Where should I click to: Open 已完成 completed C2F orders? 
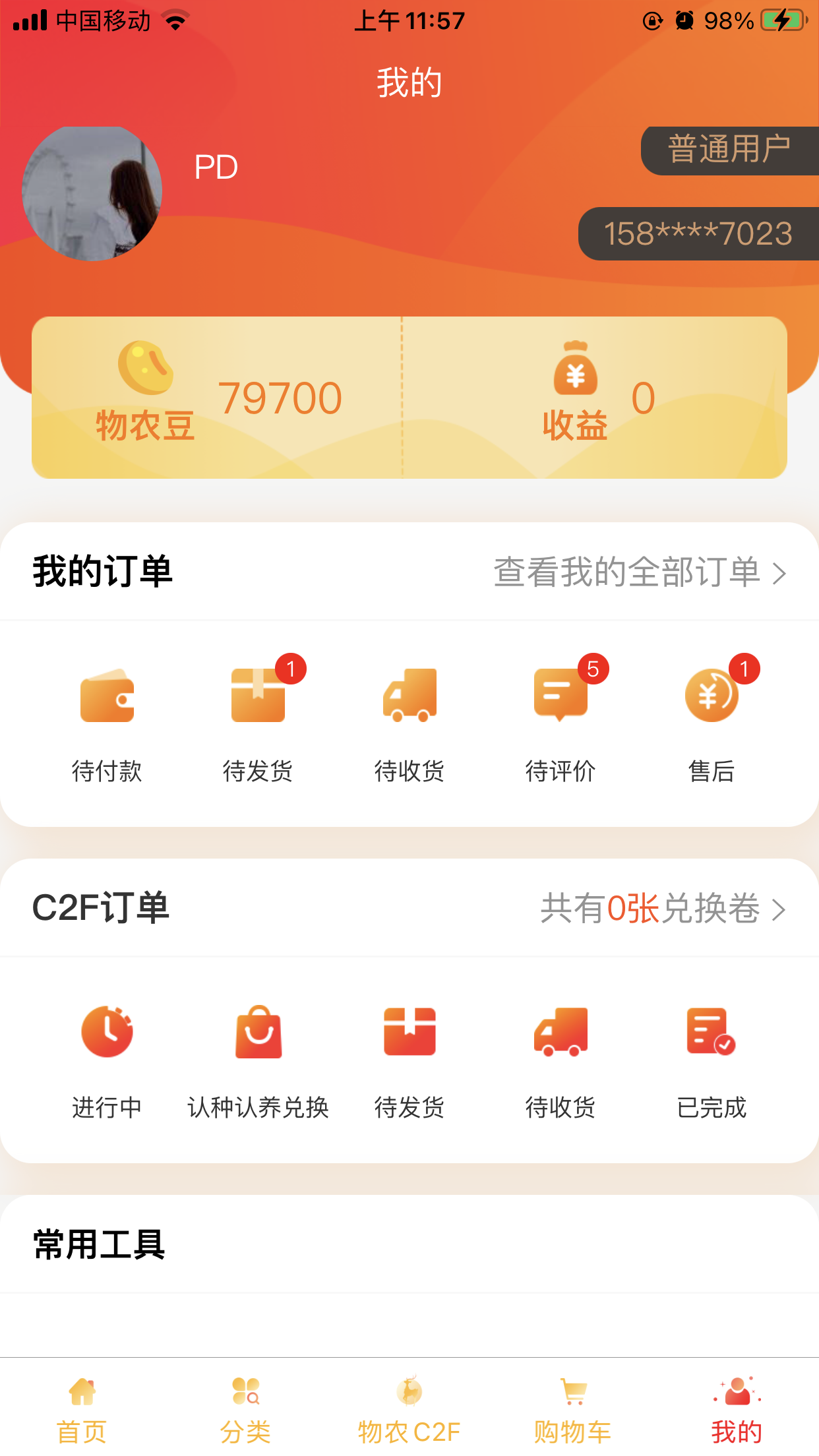coord(712,1060)
